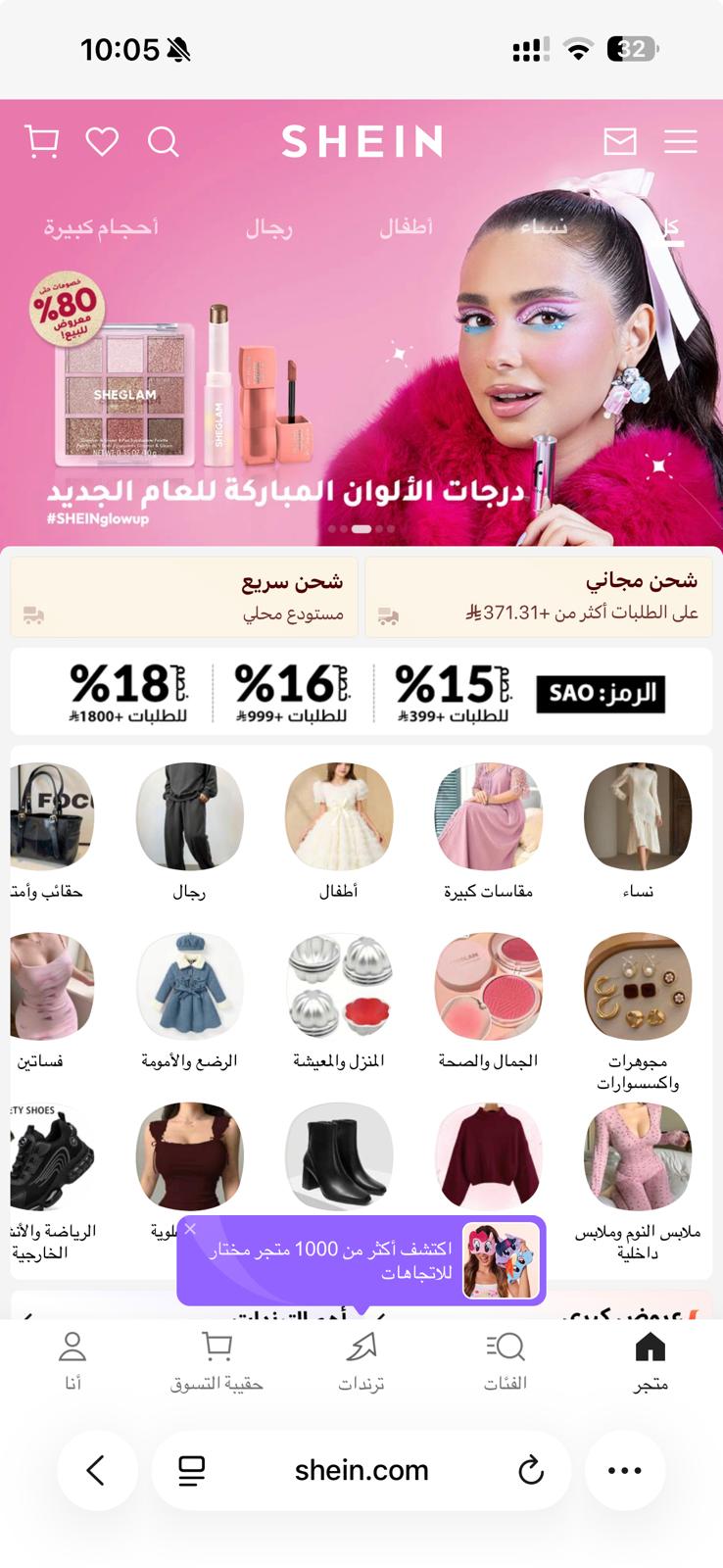
Task: Open the wishlist heart icon
Action: tap(102, 142)
